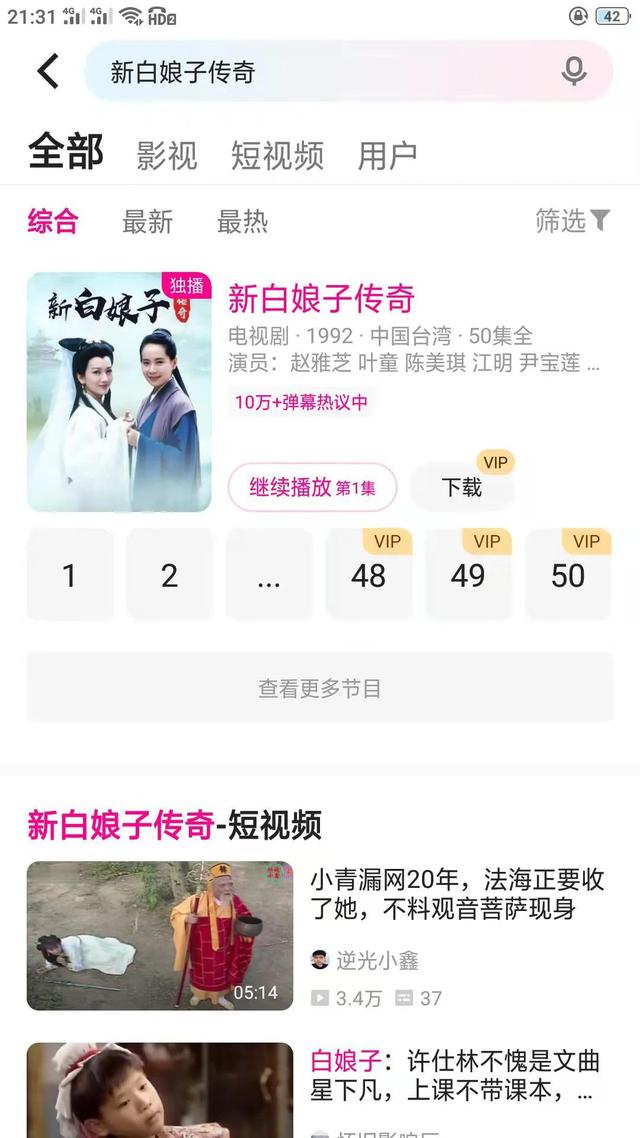Switch to the 影视 tab

(167, 155)
